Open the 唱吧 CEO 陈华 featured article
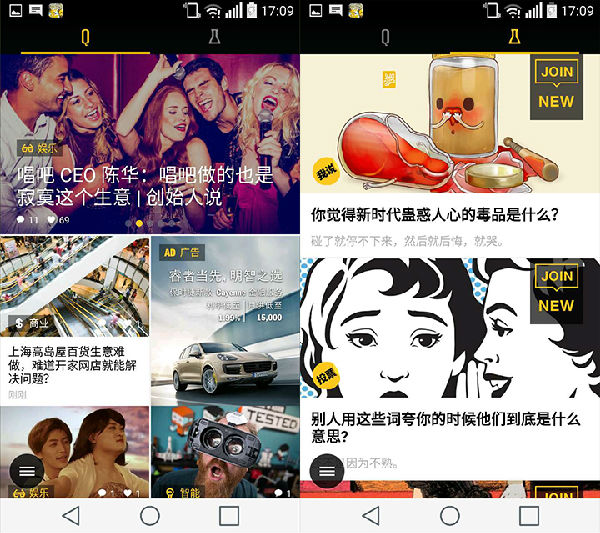600x533 pixels. click(x=148, y=186)
